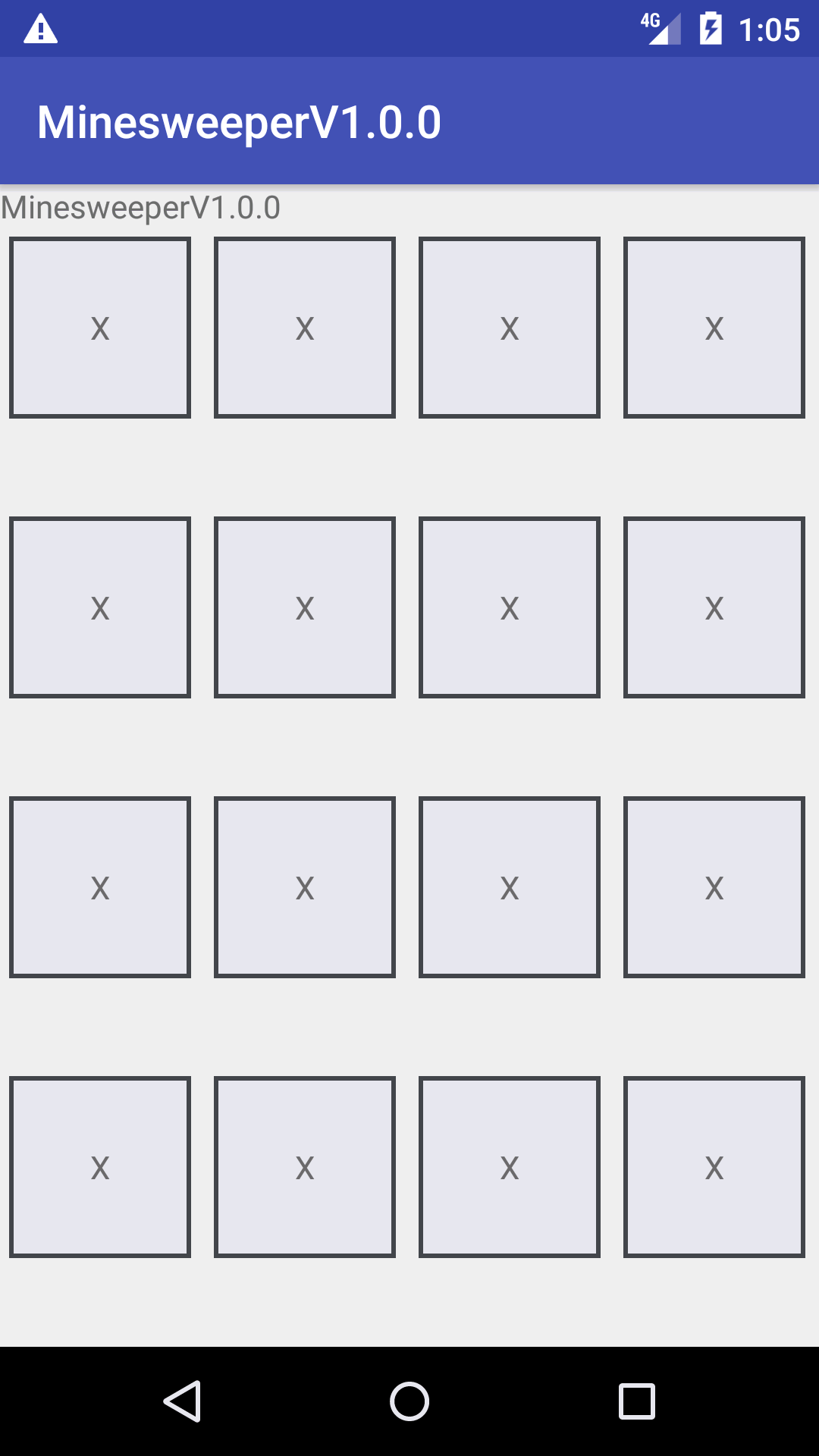Reveal the last cell in the top row
This screenshot has width=819, height=1456.
pos(714,328)
